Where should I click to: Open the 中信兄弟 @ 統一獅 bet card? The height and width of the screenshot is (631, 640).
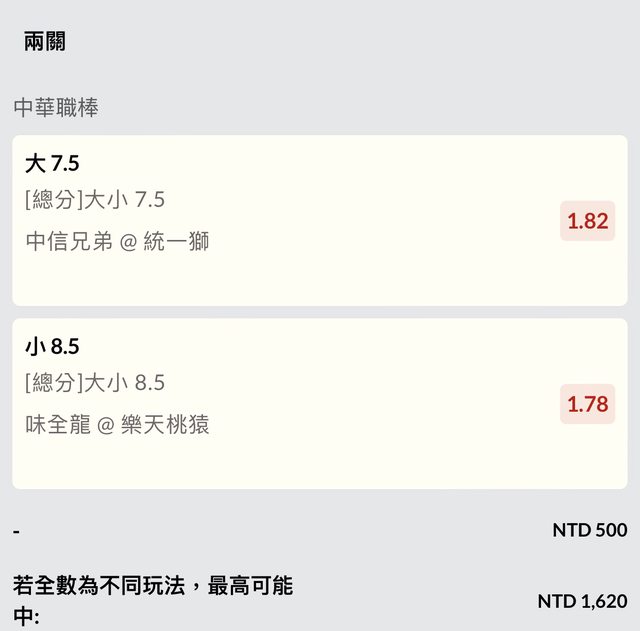(280, 221)
